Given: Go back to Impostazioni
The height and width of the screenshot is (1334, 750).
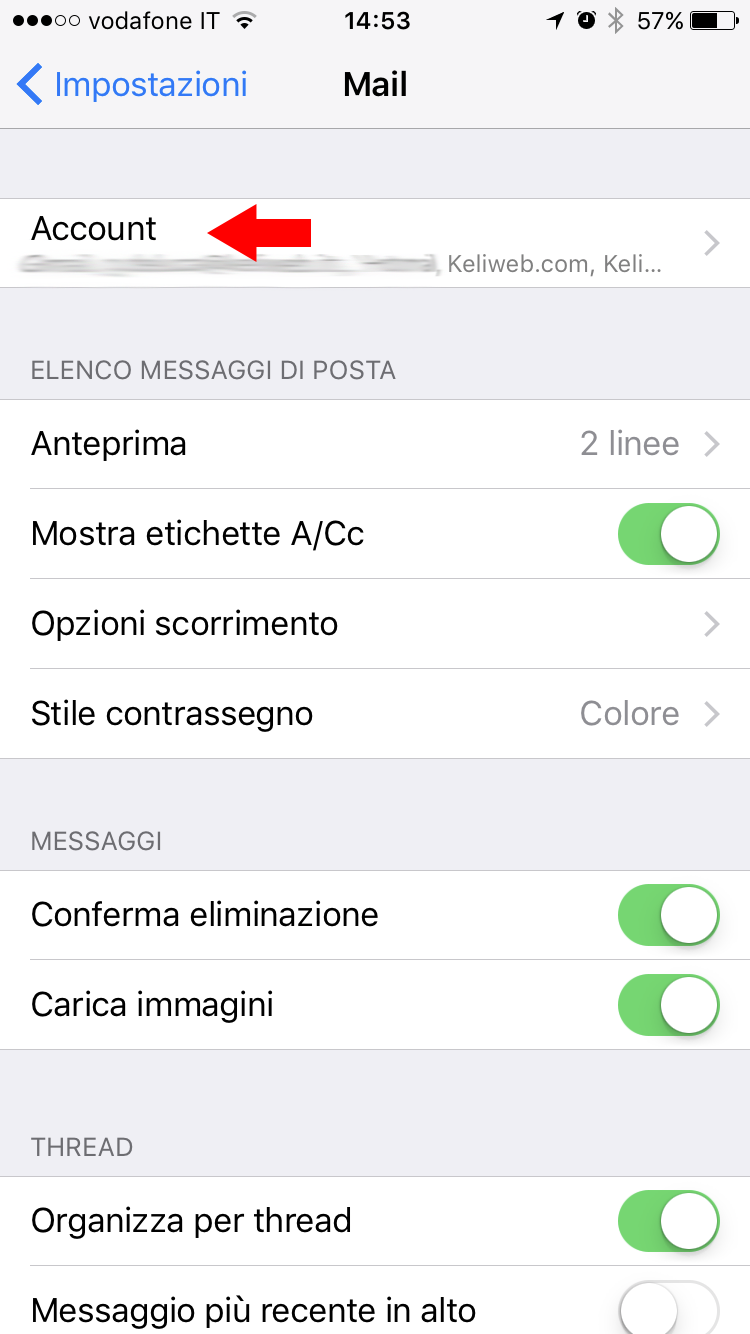Looking at the screenshot, I should (x=132, y=84).
